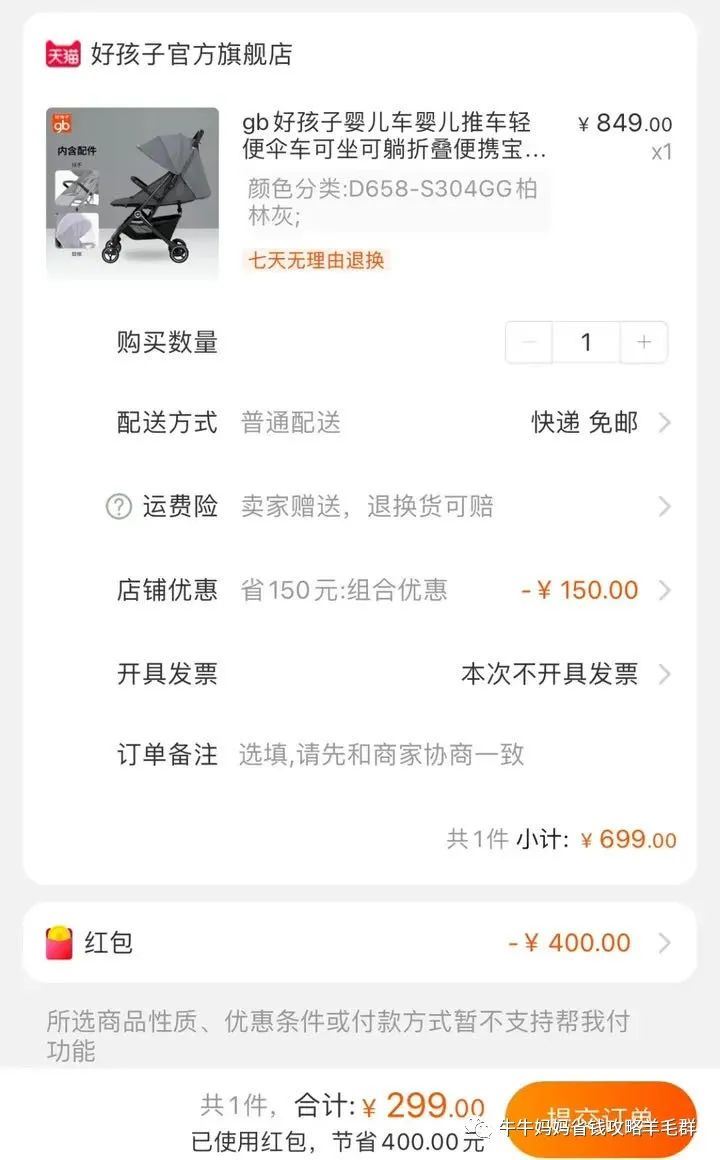Open the 好孩子官方旗舰店 store page

pyautogui.click(x=191, y=54)
